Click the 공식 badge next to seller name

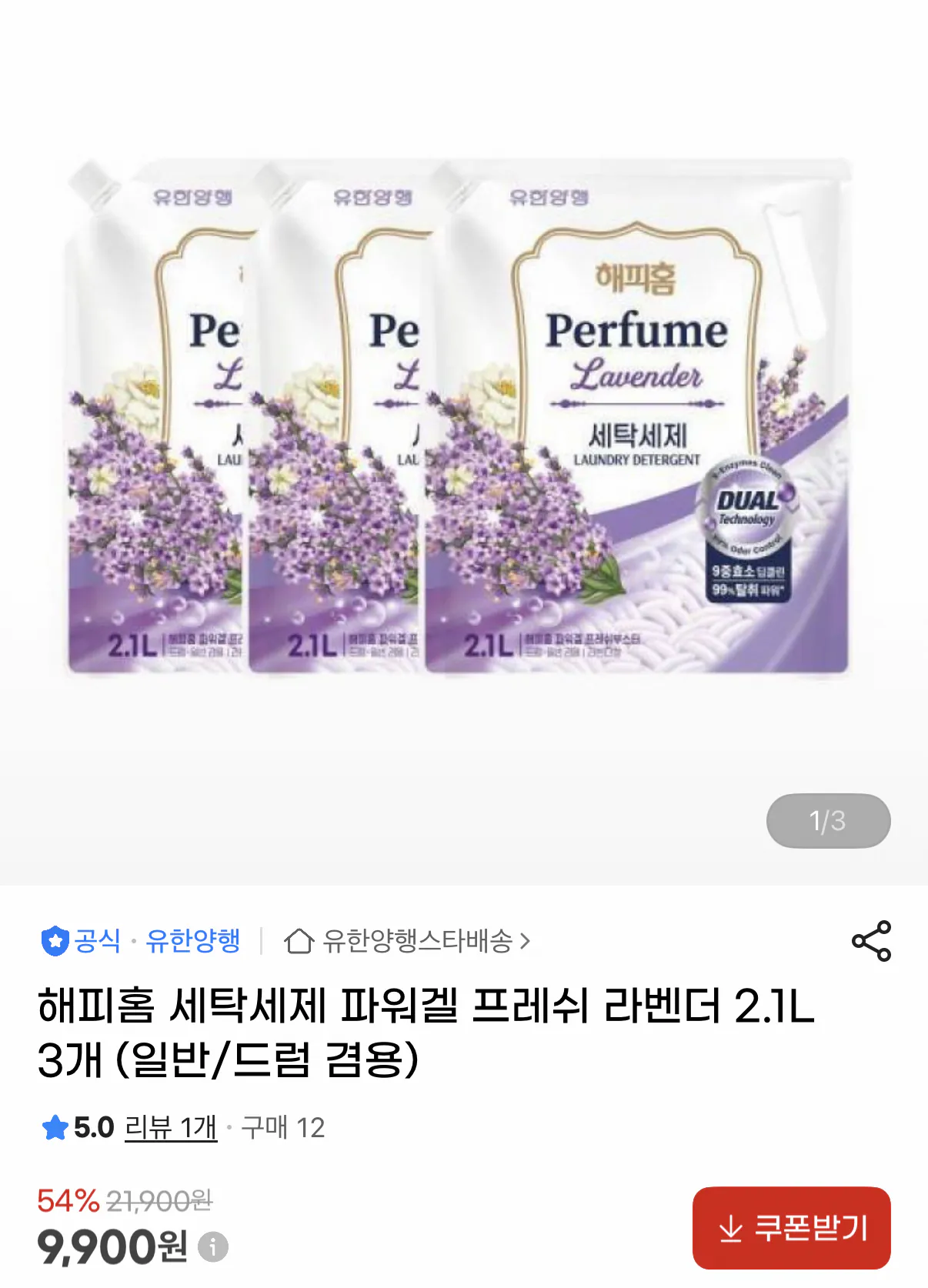coord(95,939)
